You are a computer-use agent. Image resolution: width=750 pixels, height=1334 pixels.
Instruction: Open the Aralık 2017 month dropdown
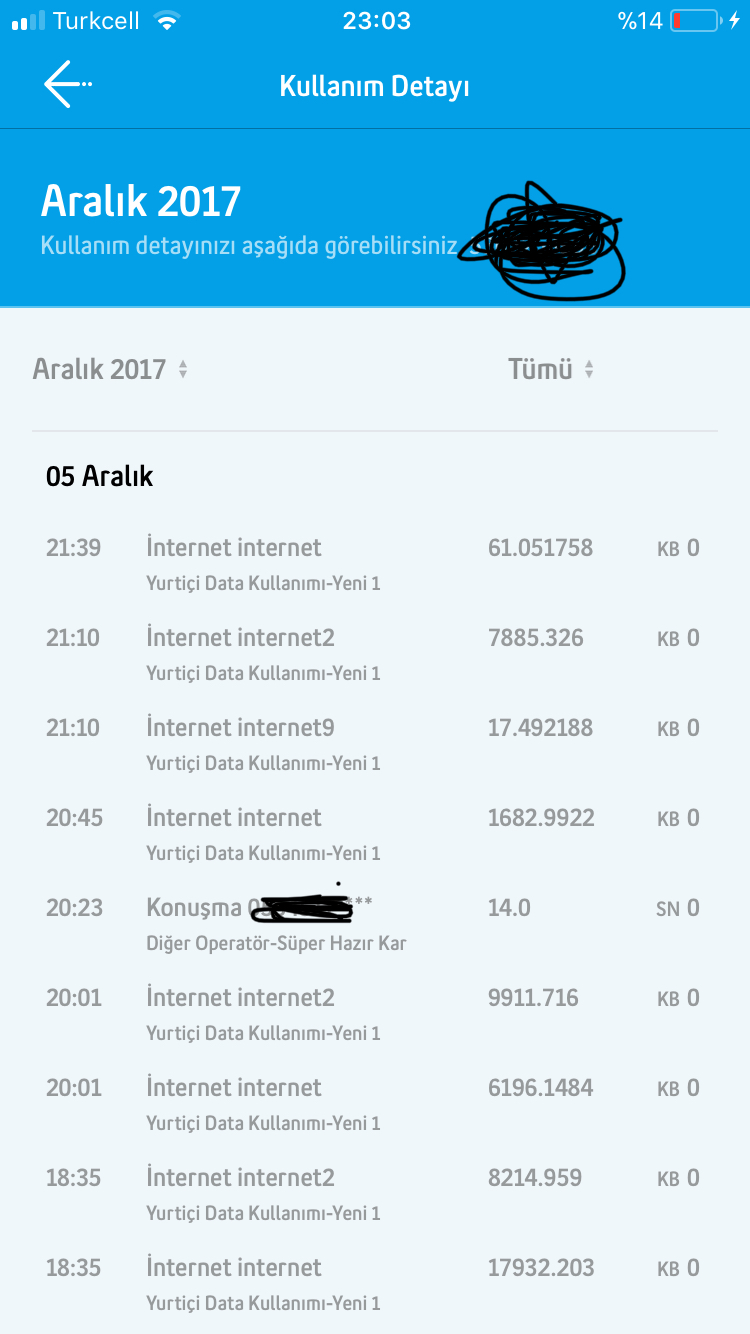point(110,369)
